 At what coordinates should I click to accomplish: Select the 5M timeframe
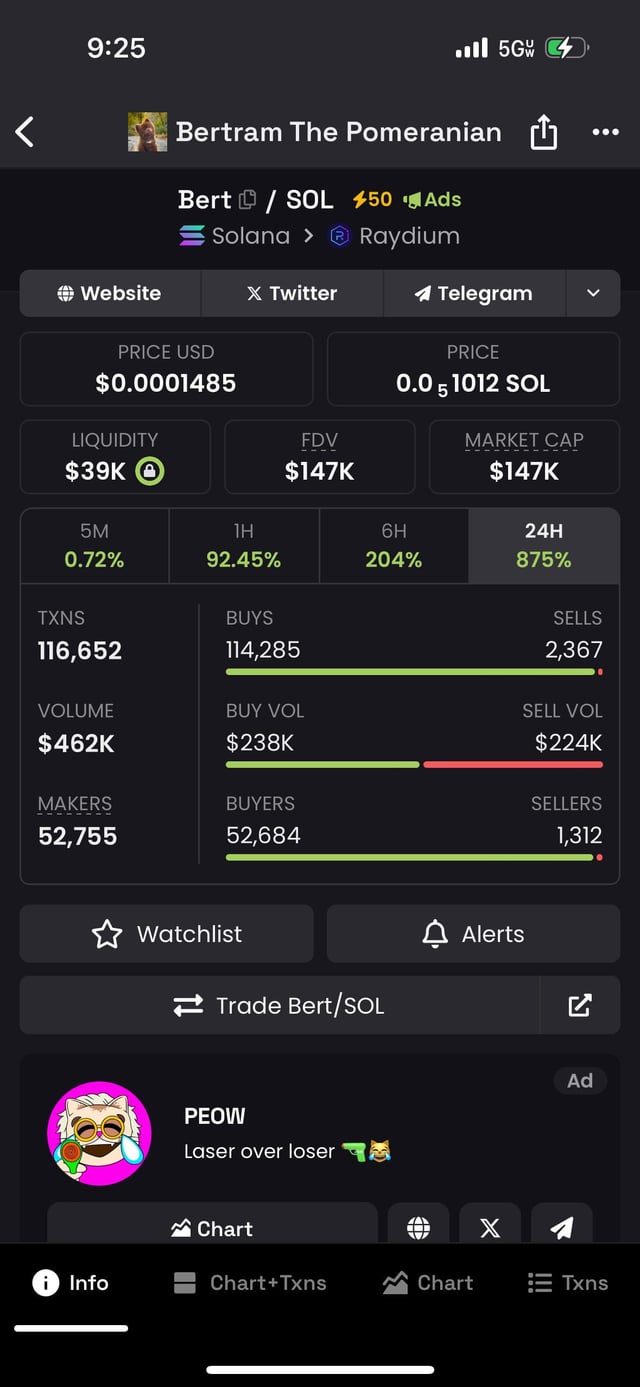click(x=95, y=546)
